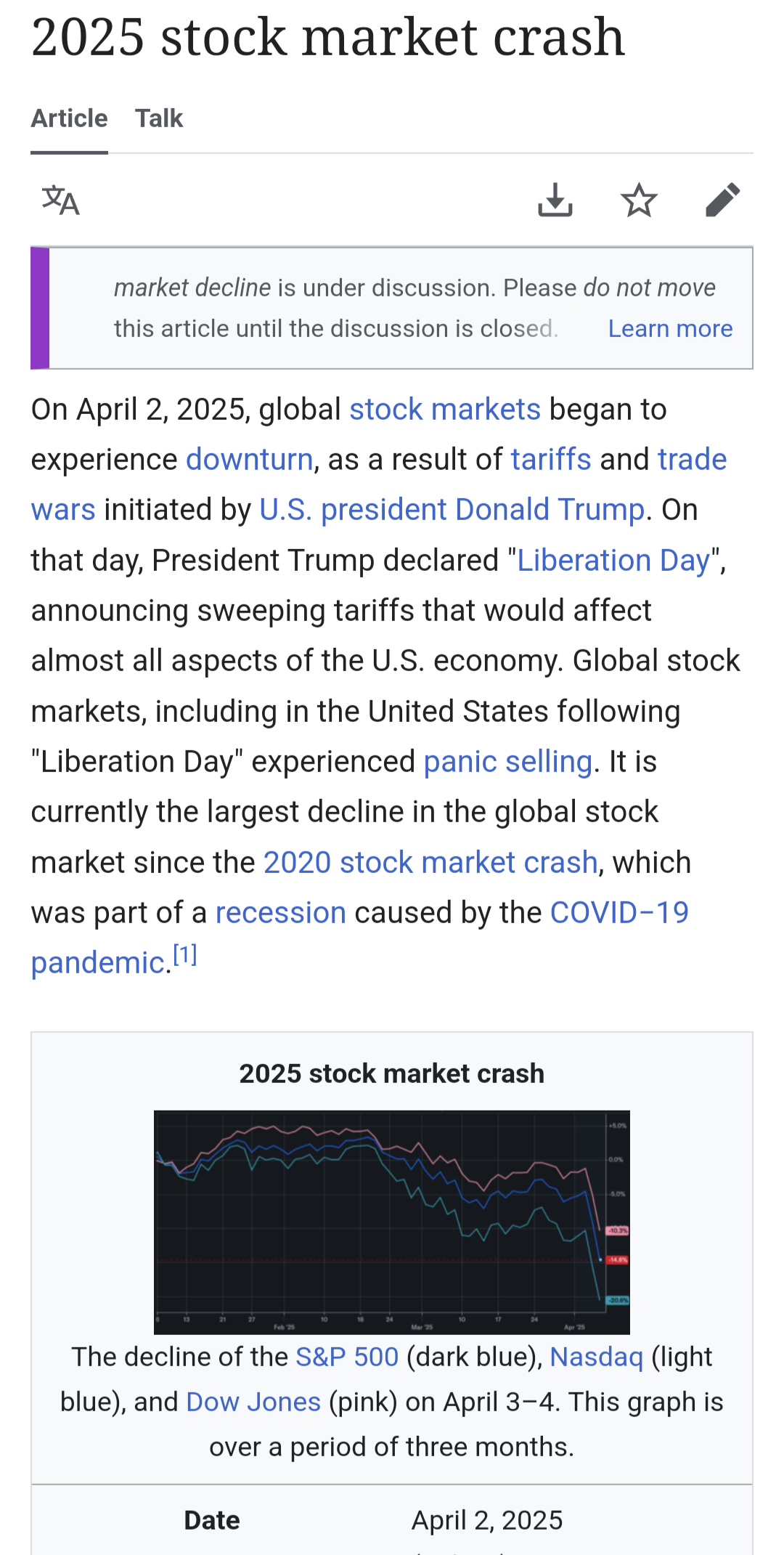Viewport: 784px width, 1555px height.
Task: Follow the Dow Jones caption link
Action: click(253, 1402)
